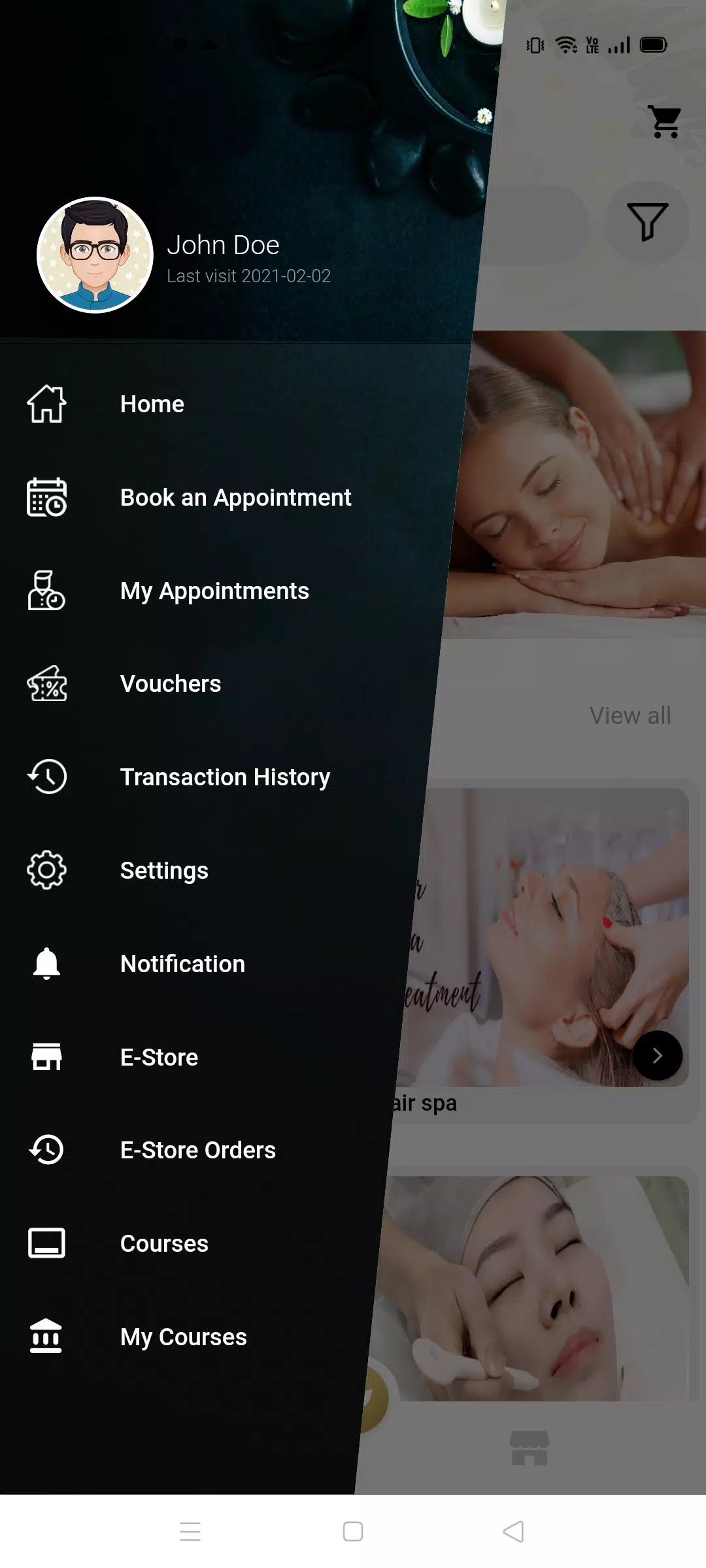This screenshot has width=706, height=1568.
Task: Click the calendar Book an Appointment icon
Action: [x=46, y=497]
